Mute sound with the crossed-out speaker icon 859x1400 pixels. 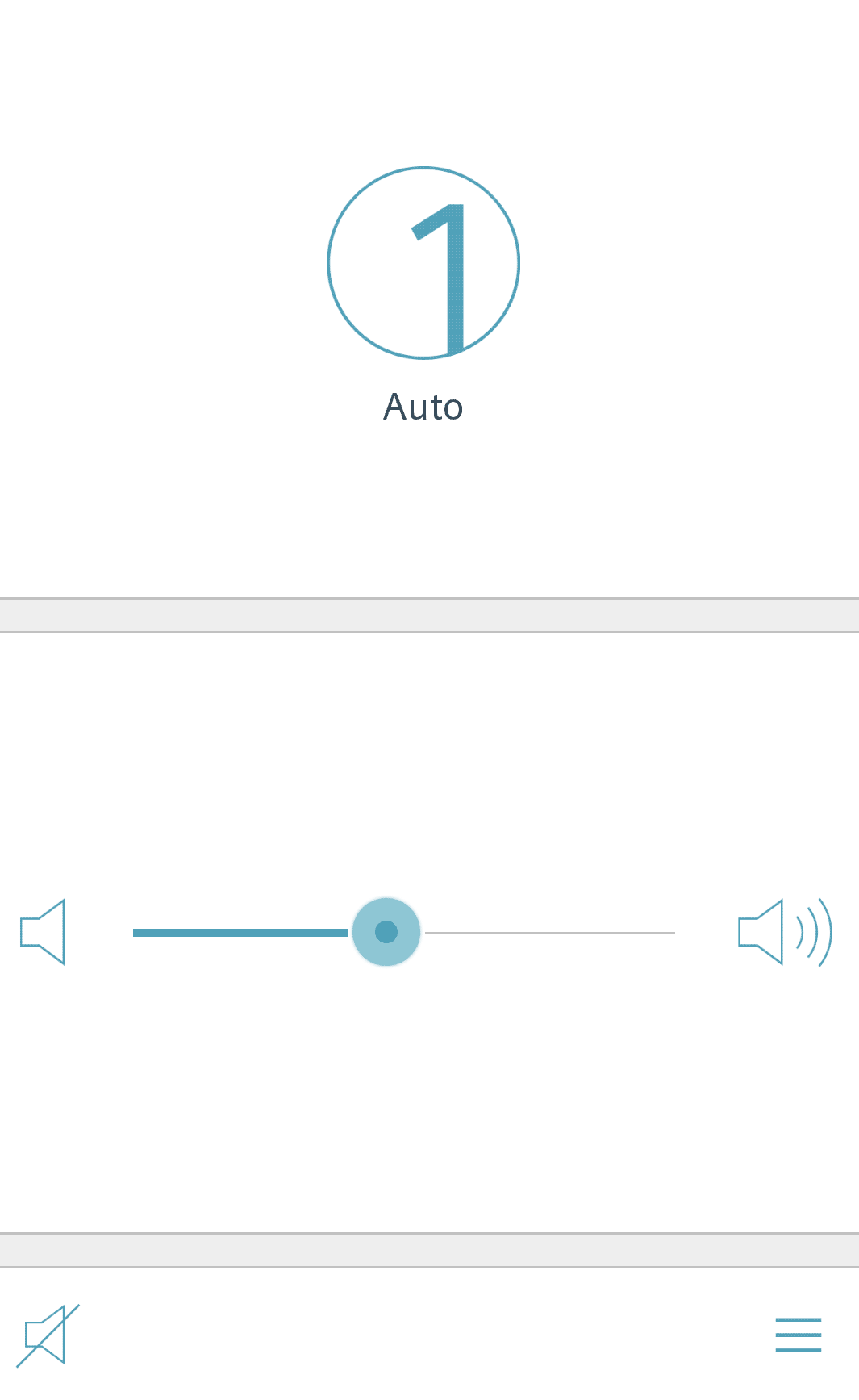pos(48,1335)
